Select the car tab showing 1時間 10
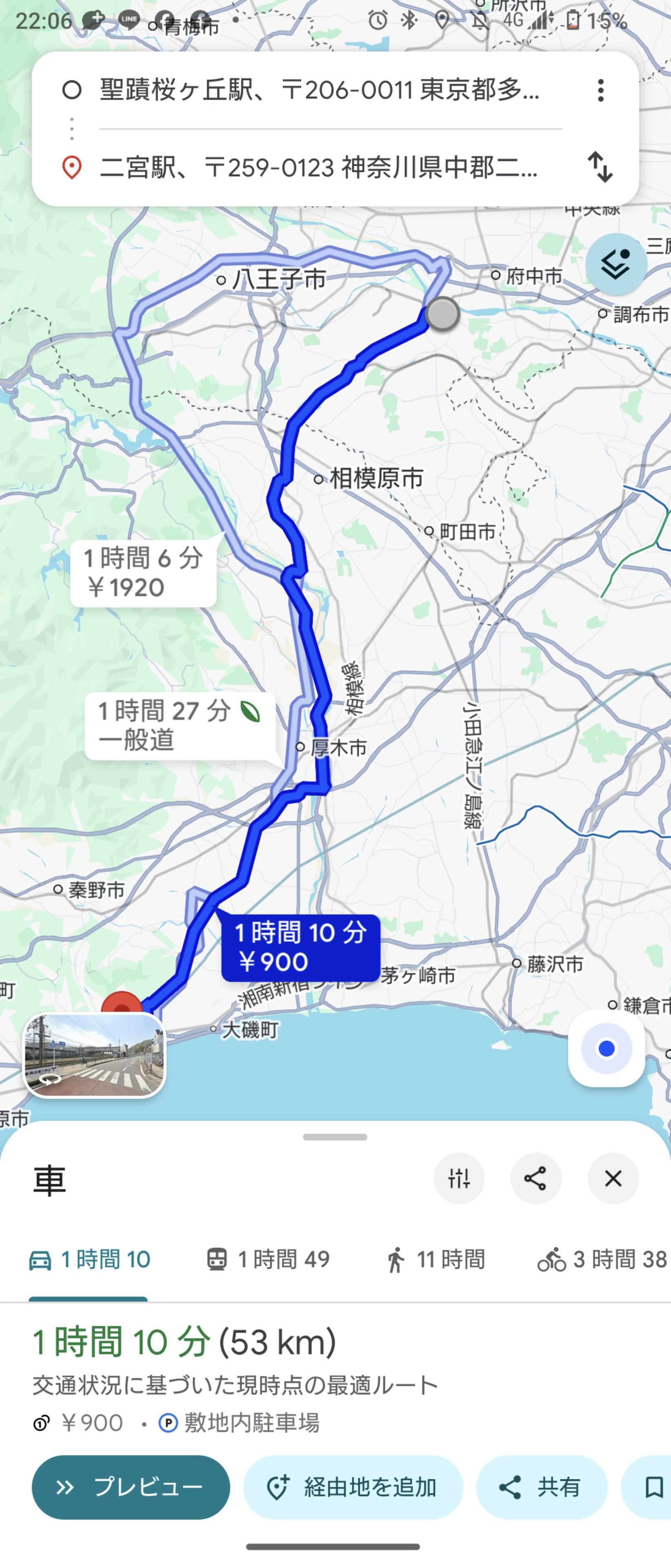 [x=89, y=1259]
